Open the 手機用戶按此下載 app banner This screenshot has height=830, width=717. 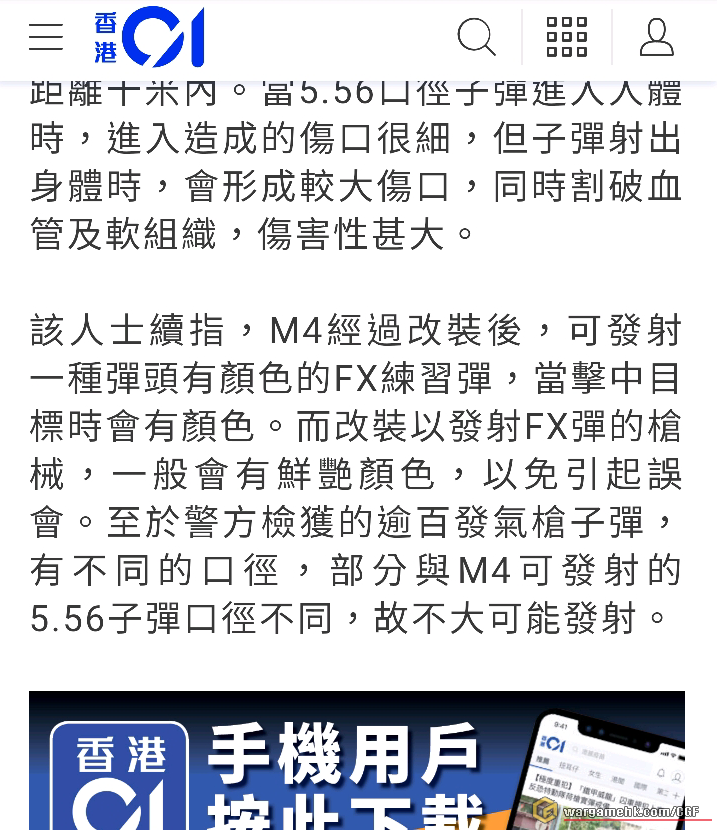coord(356,762)
